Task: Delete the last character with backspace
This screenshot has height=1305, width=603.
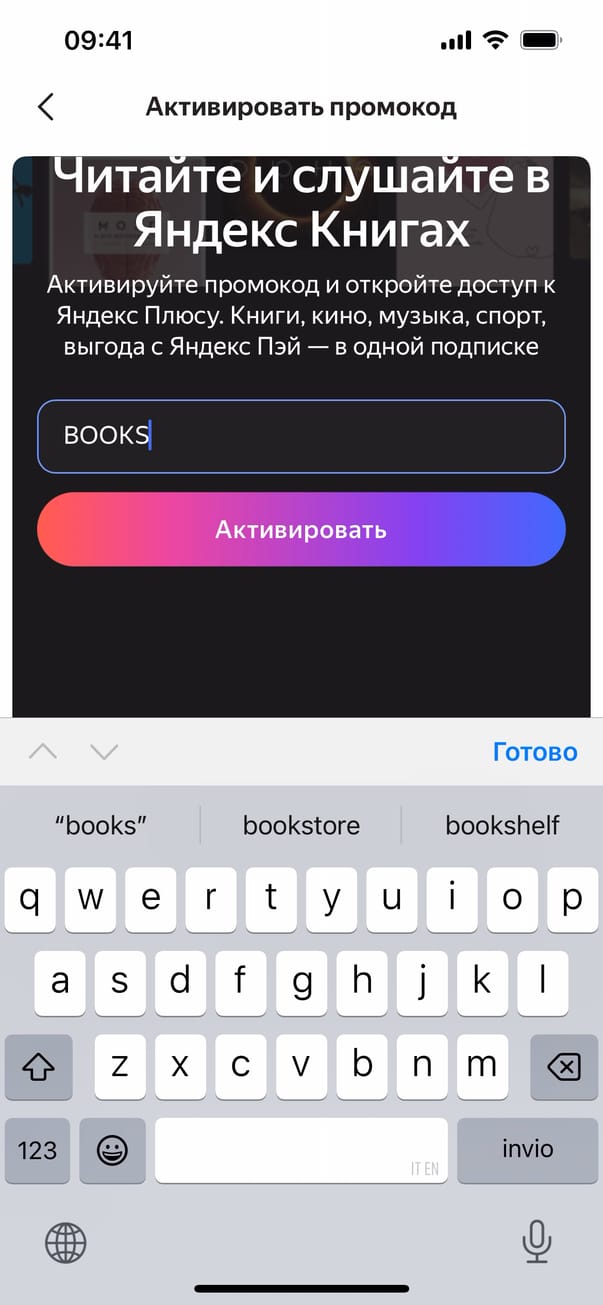Action: tap(564, 1067)
